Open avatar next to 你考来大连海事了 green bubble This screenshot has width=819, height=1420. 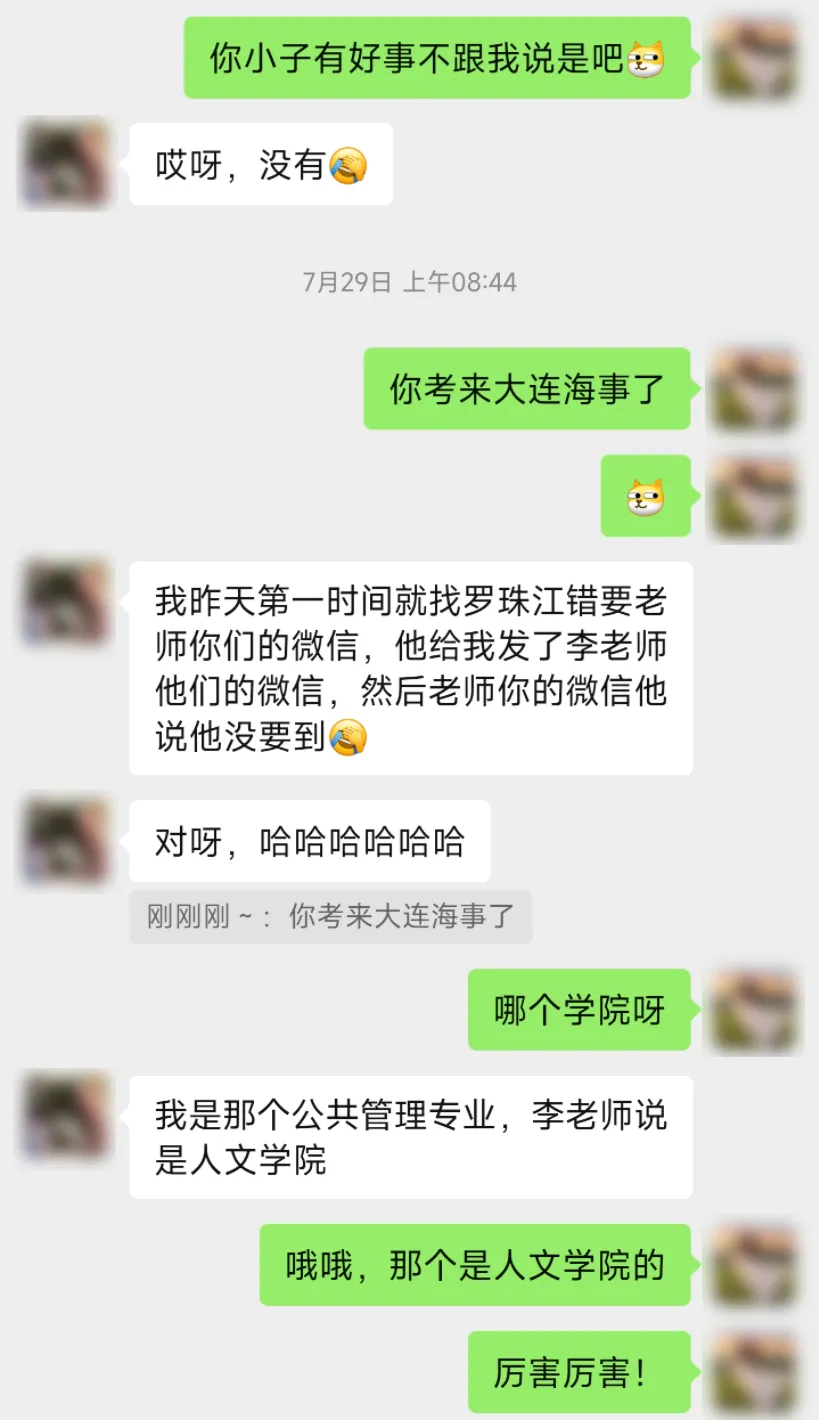click(754, 388)
